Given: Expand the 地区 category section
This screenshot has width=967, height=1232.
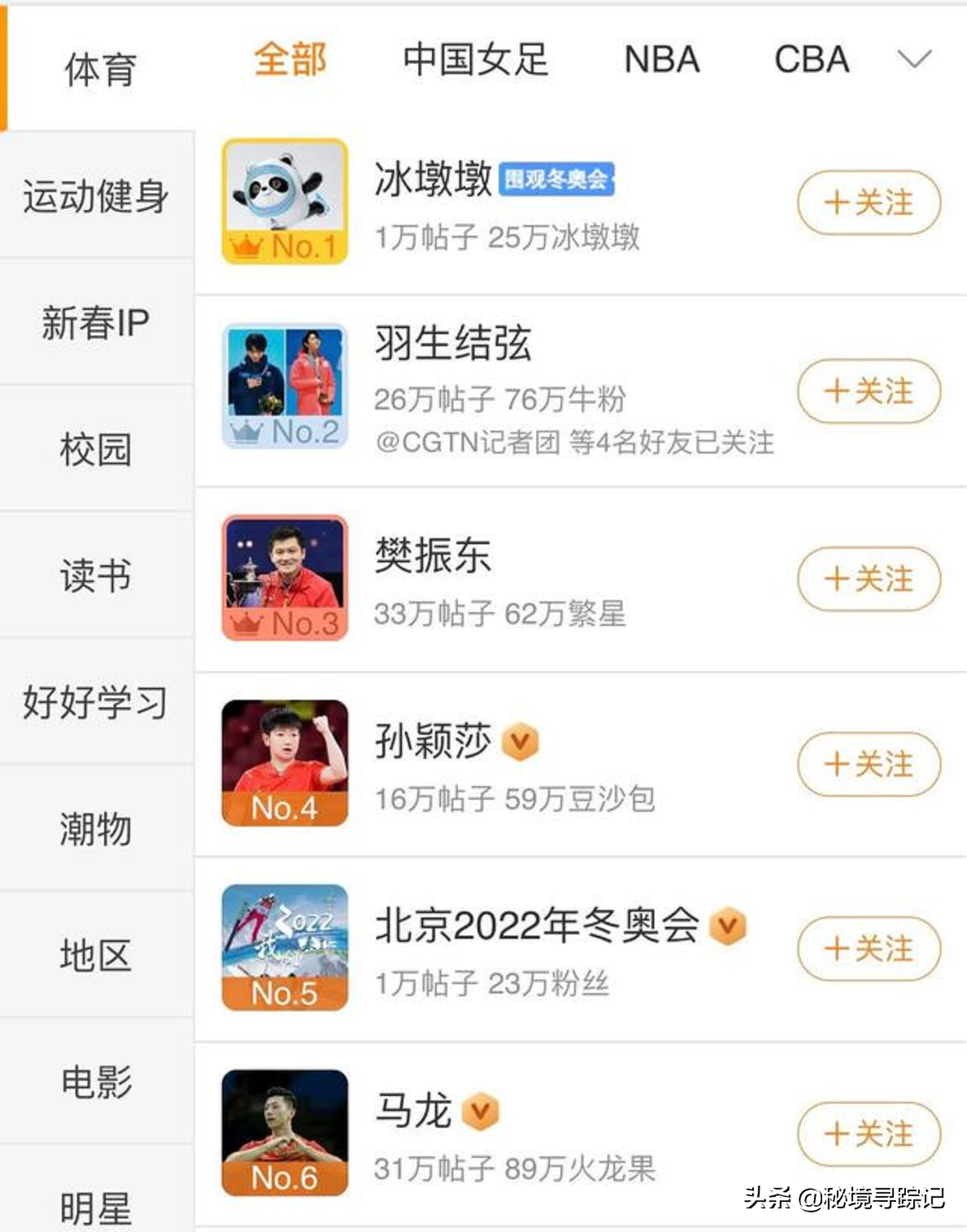Looking at the screenshot, I should (x=96, y=952).
